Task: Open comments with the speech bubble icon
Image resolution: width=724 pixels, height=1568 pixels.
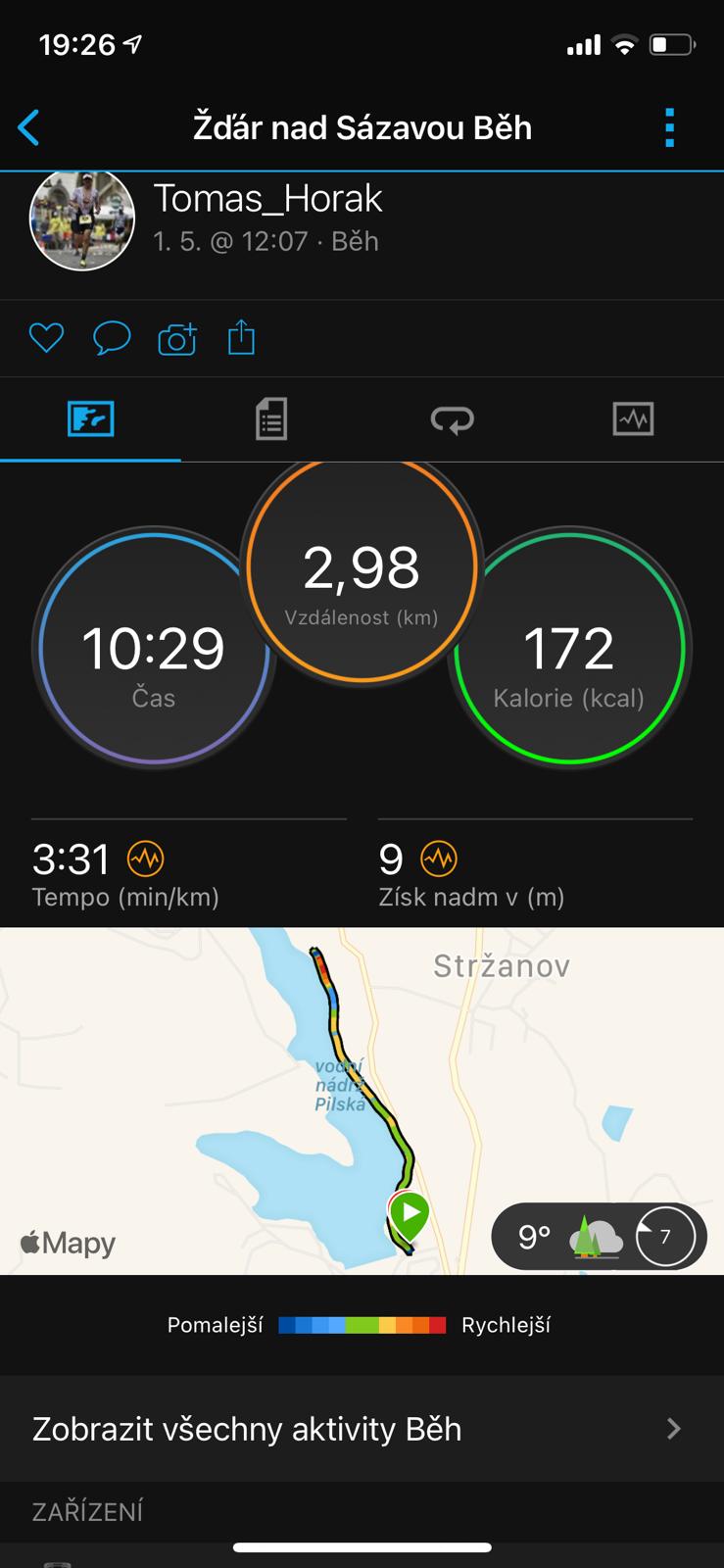Action: tap(112, 338)
